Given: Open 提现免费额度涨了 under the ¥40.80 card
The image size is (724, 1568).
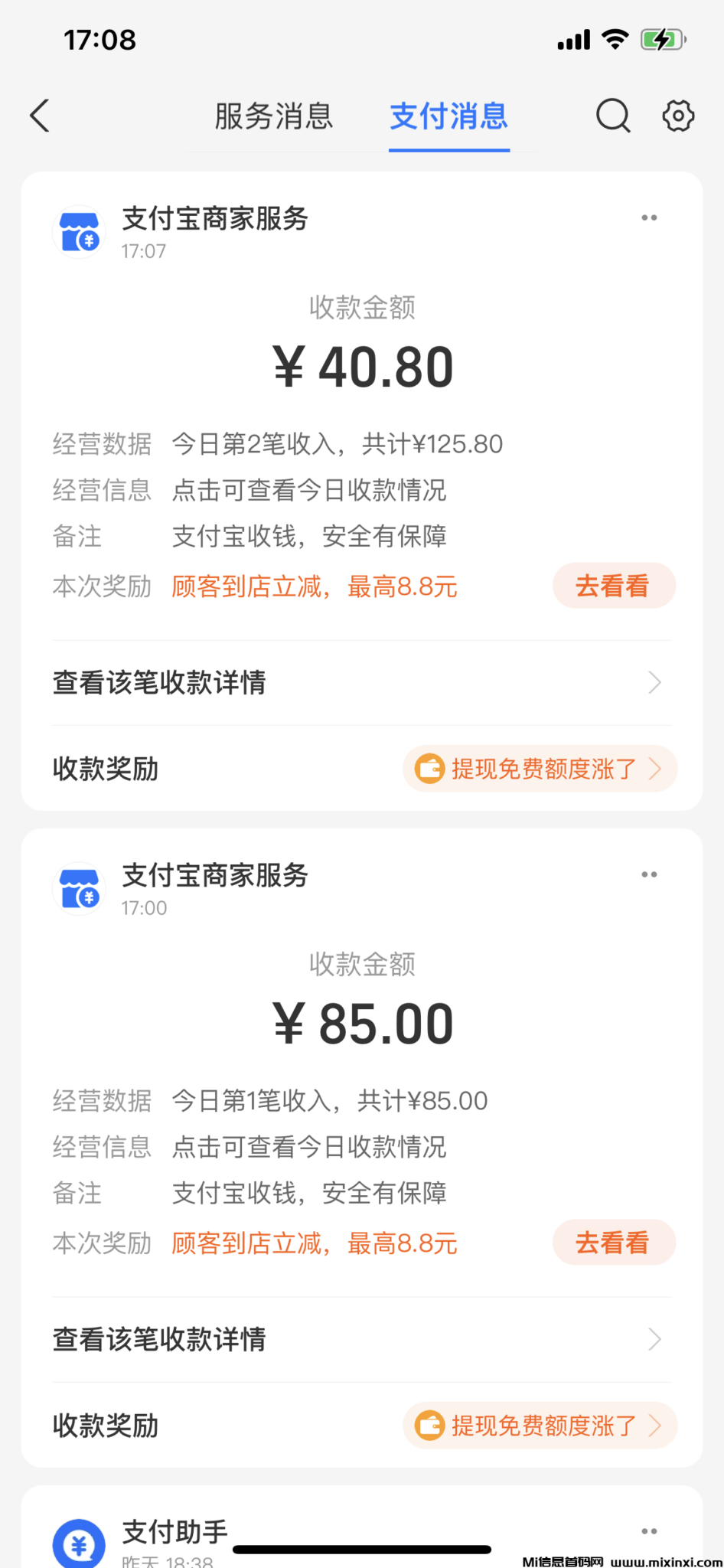Looking at the screenshot, I should (x=540, y=769).
